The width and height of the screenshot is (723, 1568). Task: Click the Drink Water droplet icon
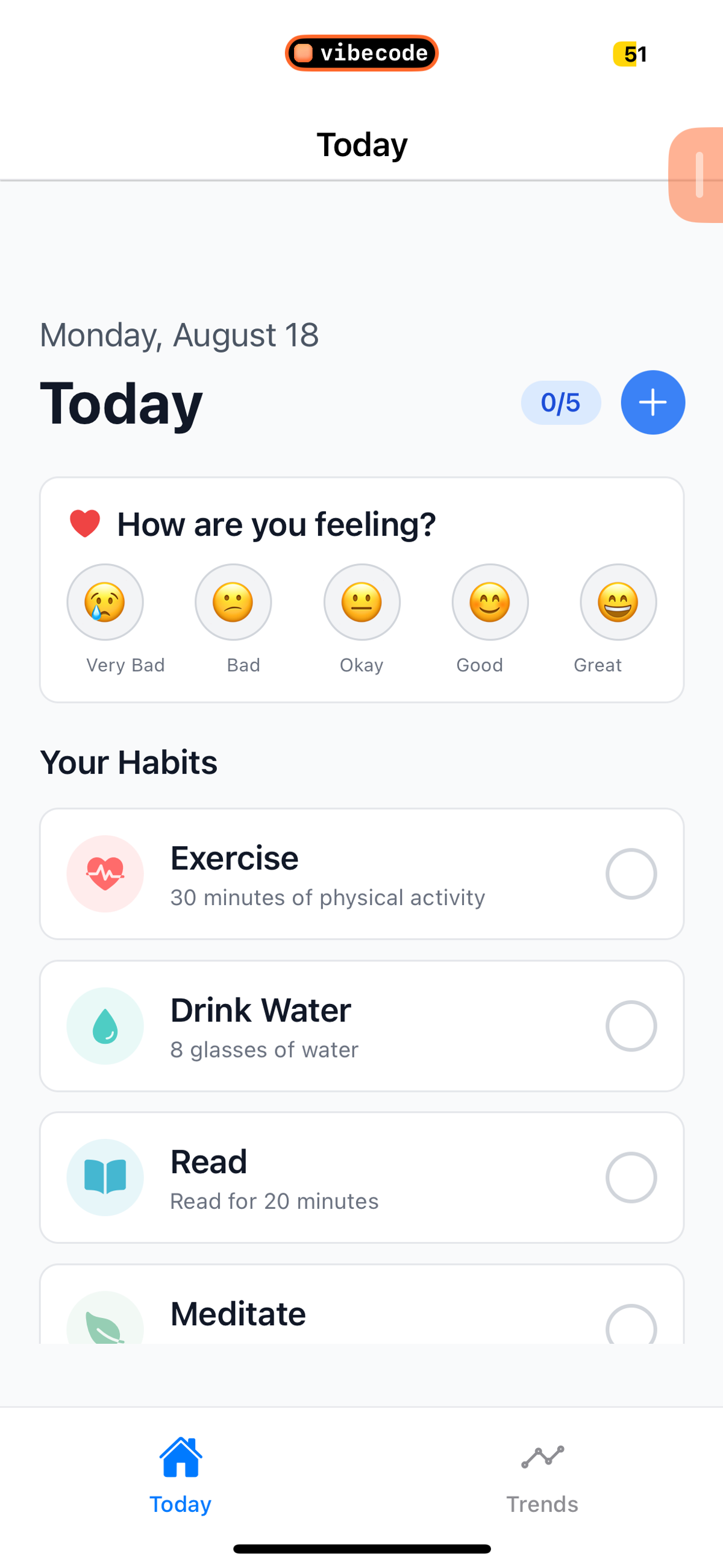click(x=105, y=1026)
